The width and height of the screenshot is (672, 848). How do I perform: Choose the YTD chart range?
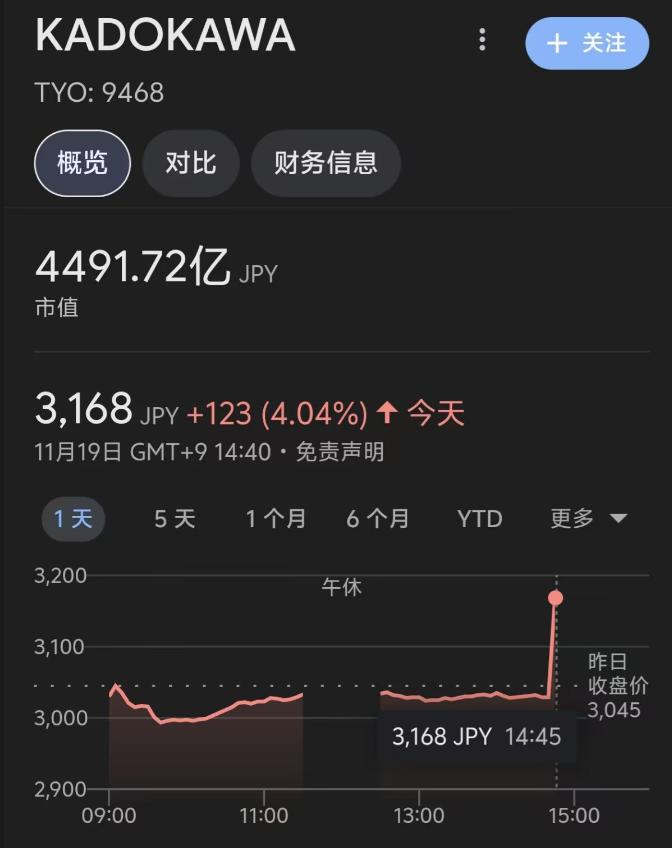[479, 519]
